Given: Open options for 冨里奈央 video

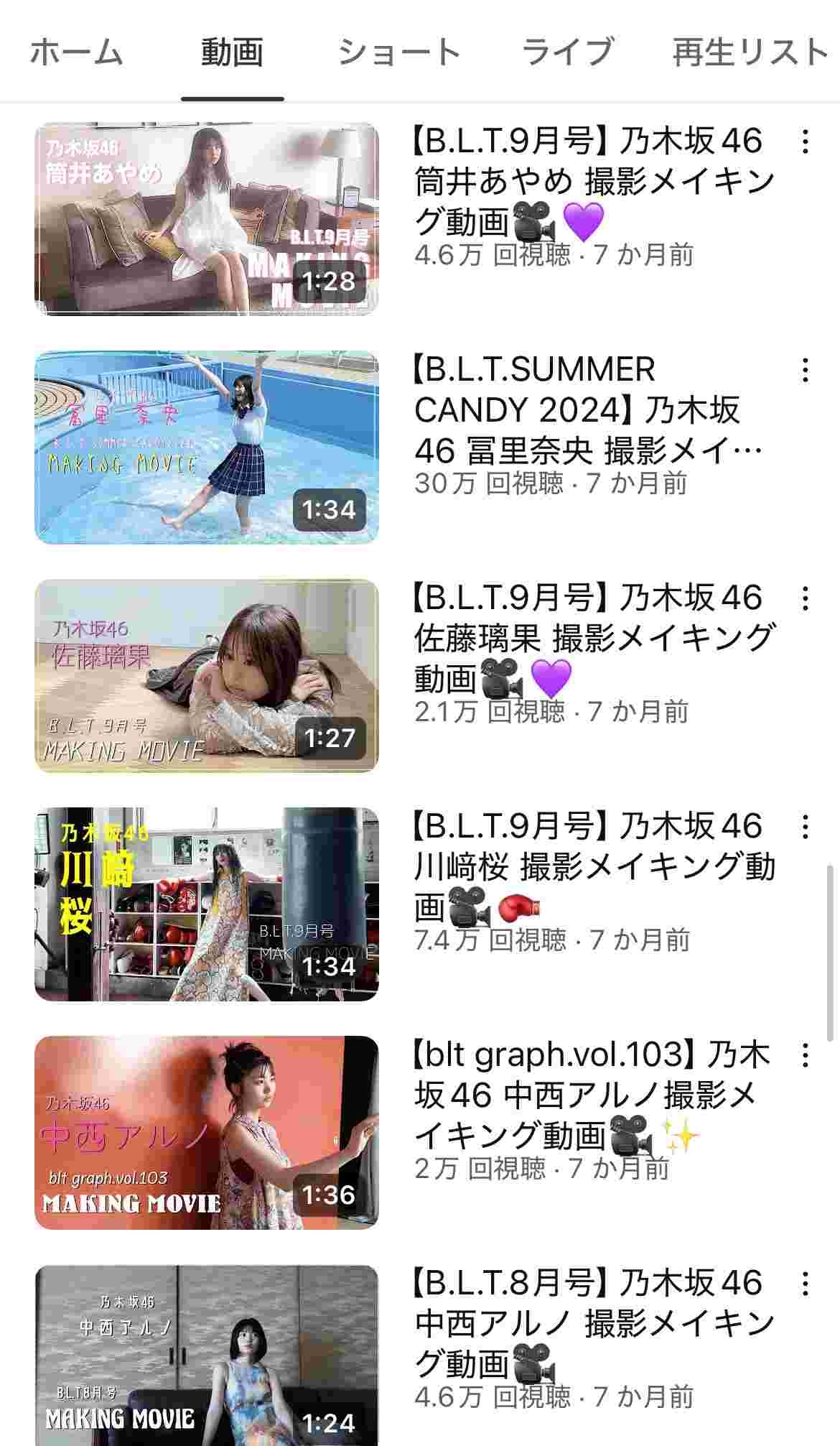Looking at the screenshot, I should tap(806, 370).
